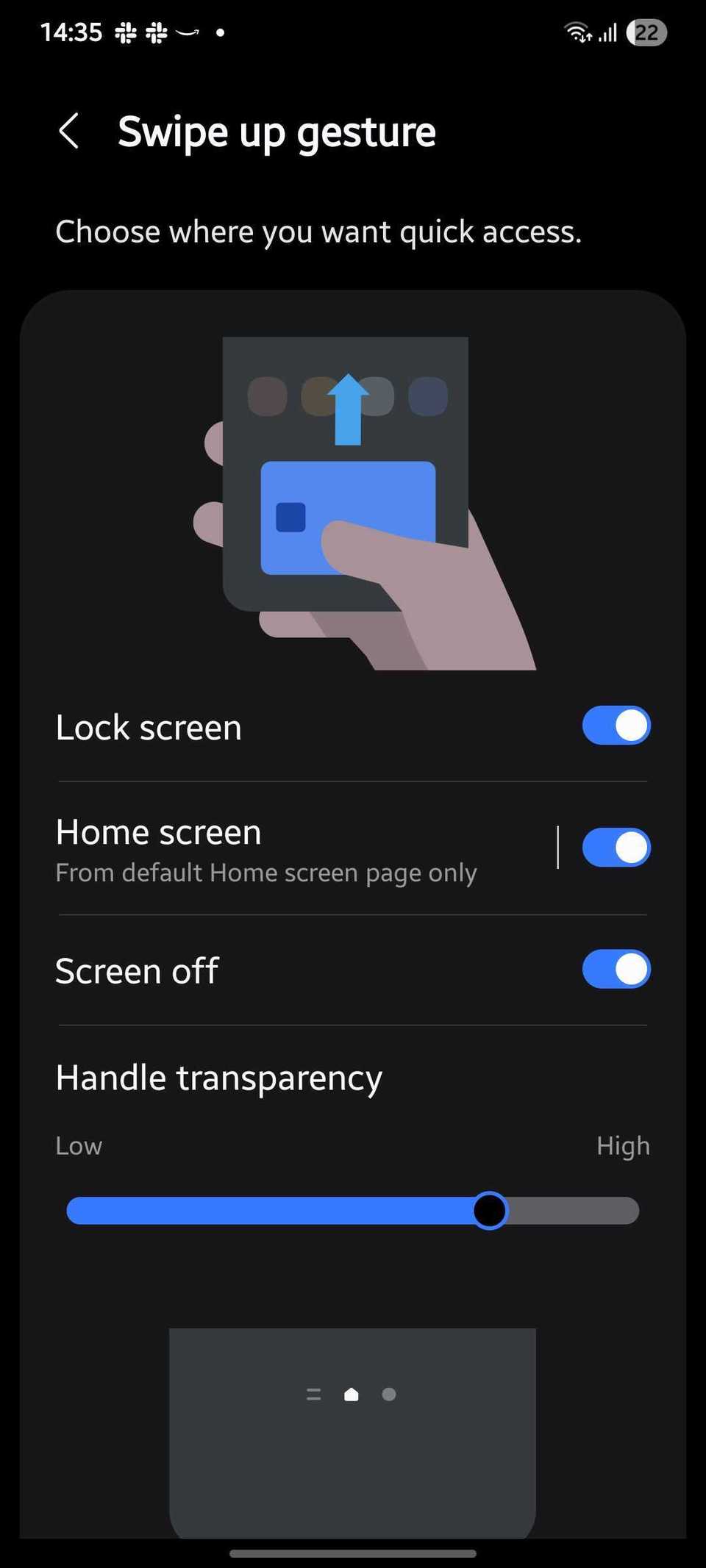Open Home screen gesture options
This screenshot has width=706, height=1568.
click(x=265, y=849)
